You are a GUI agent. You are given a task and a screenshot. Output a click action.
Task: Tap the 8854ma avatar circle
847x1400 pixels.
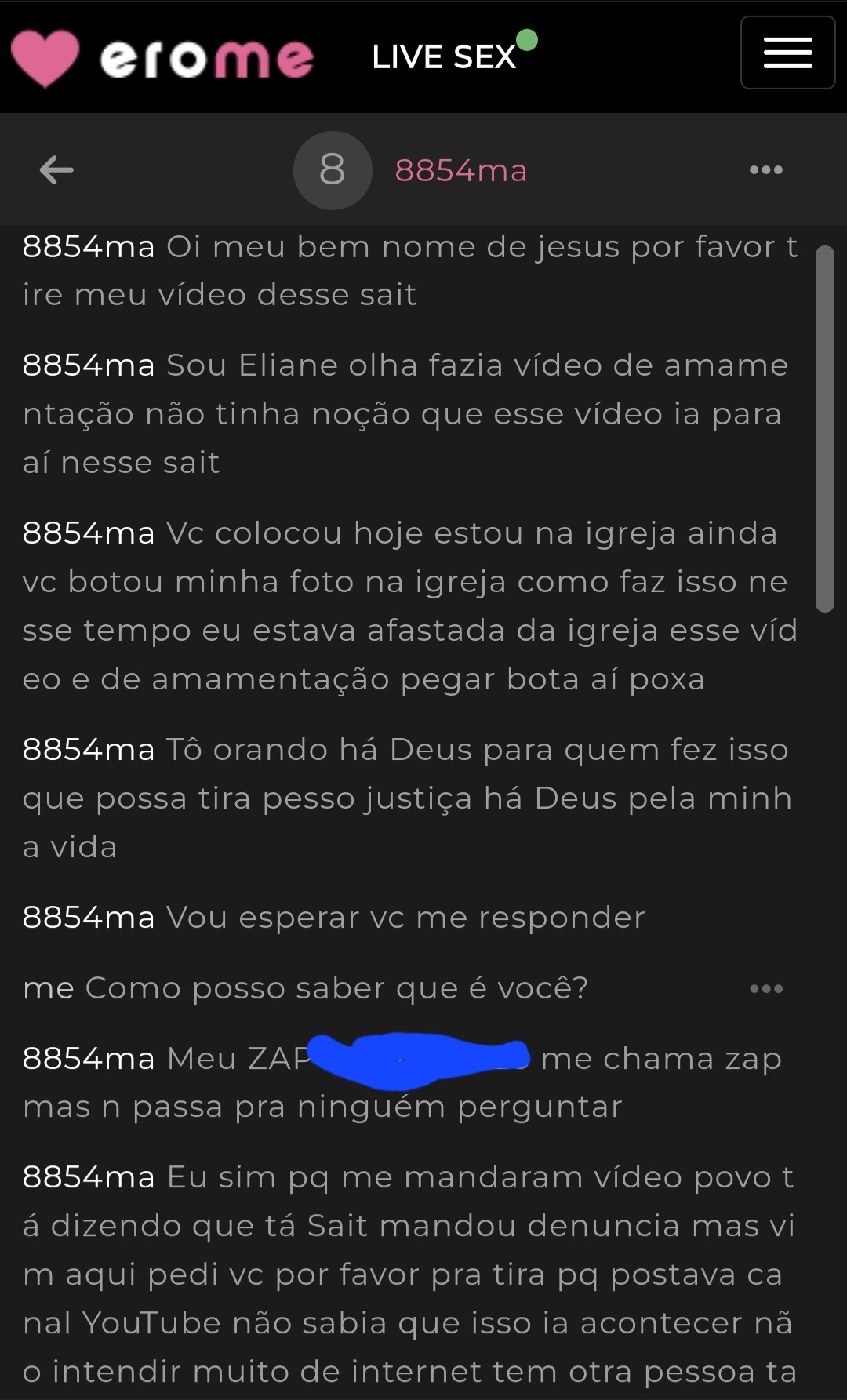coord(333,170)
